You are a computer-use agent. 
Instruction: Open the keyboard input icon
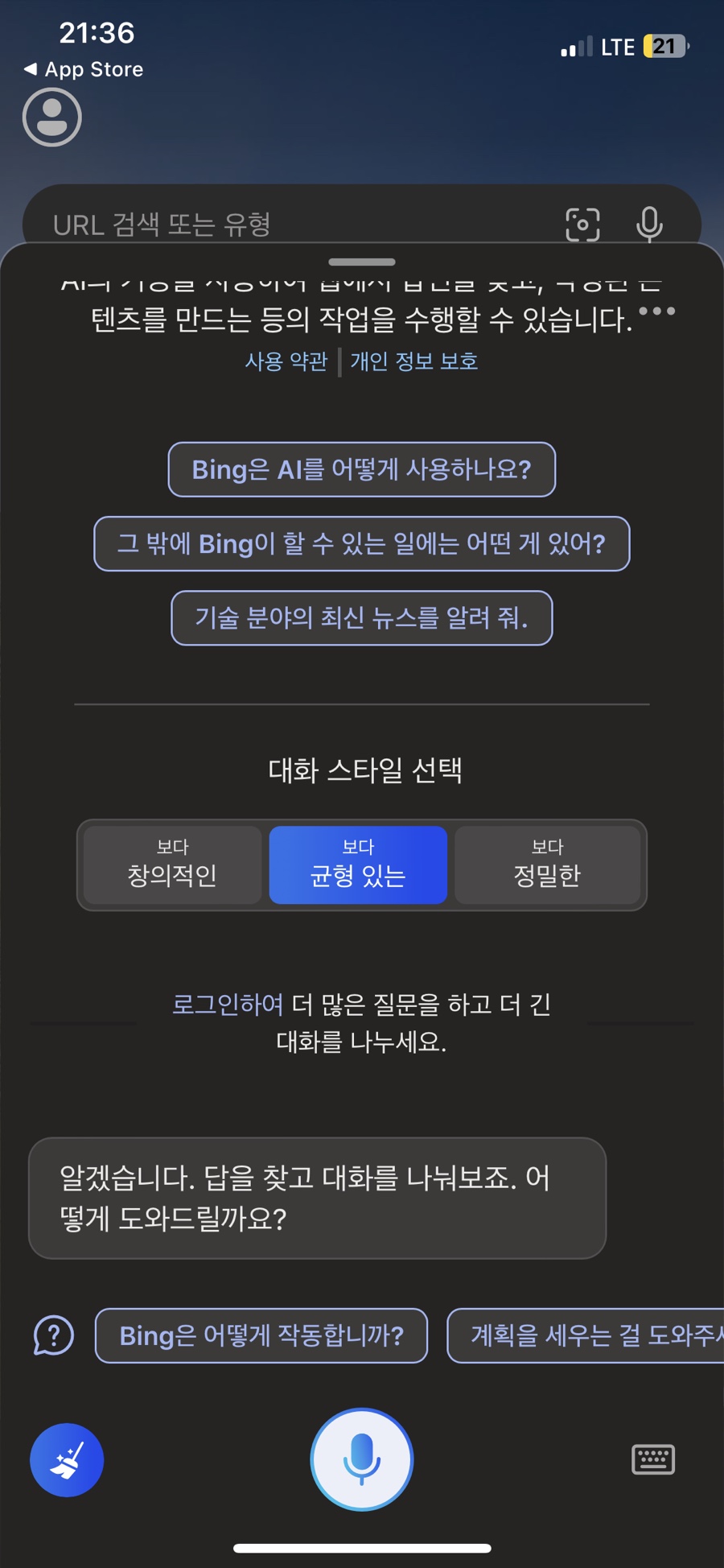653,1459
